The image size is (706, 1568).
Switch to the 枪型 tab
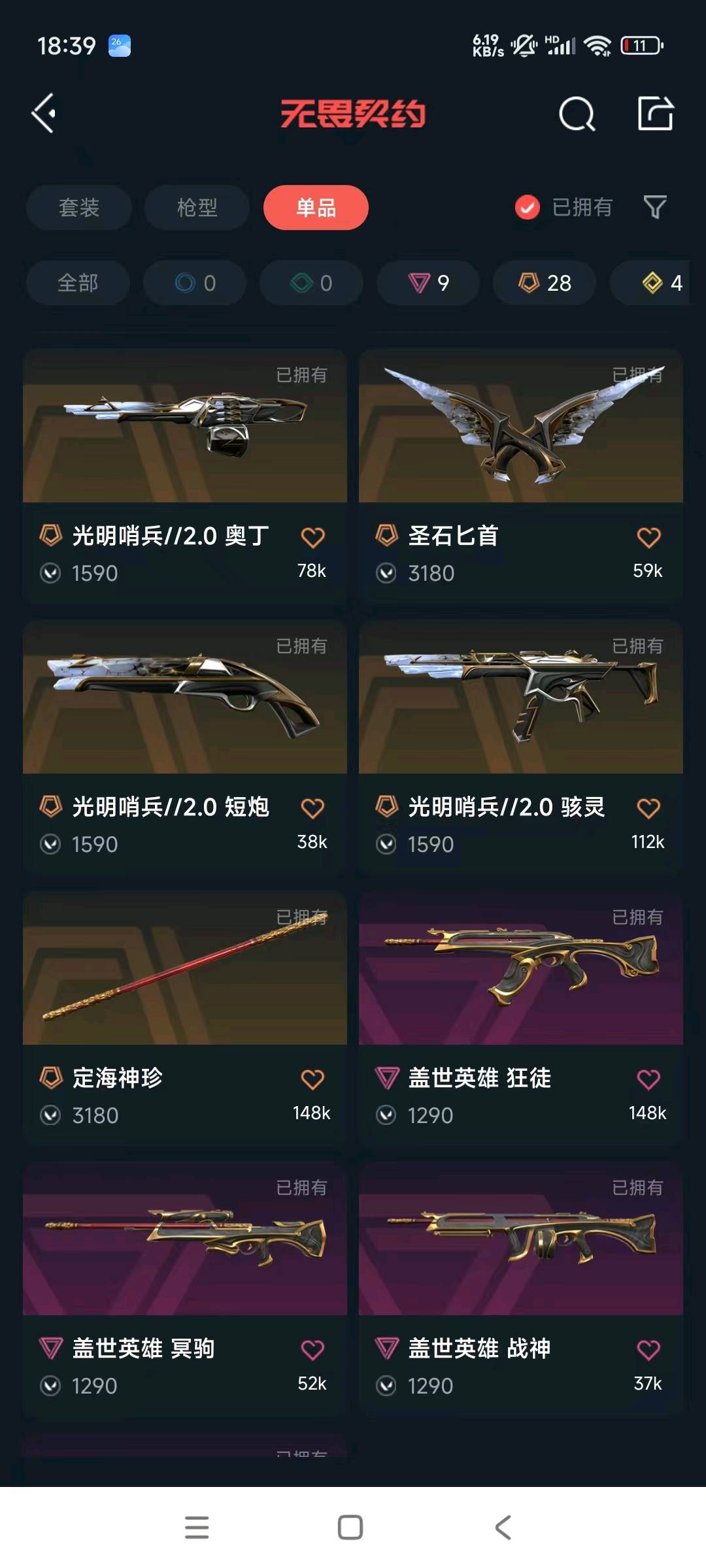click(x=197, y=208)
